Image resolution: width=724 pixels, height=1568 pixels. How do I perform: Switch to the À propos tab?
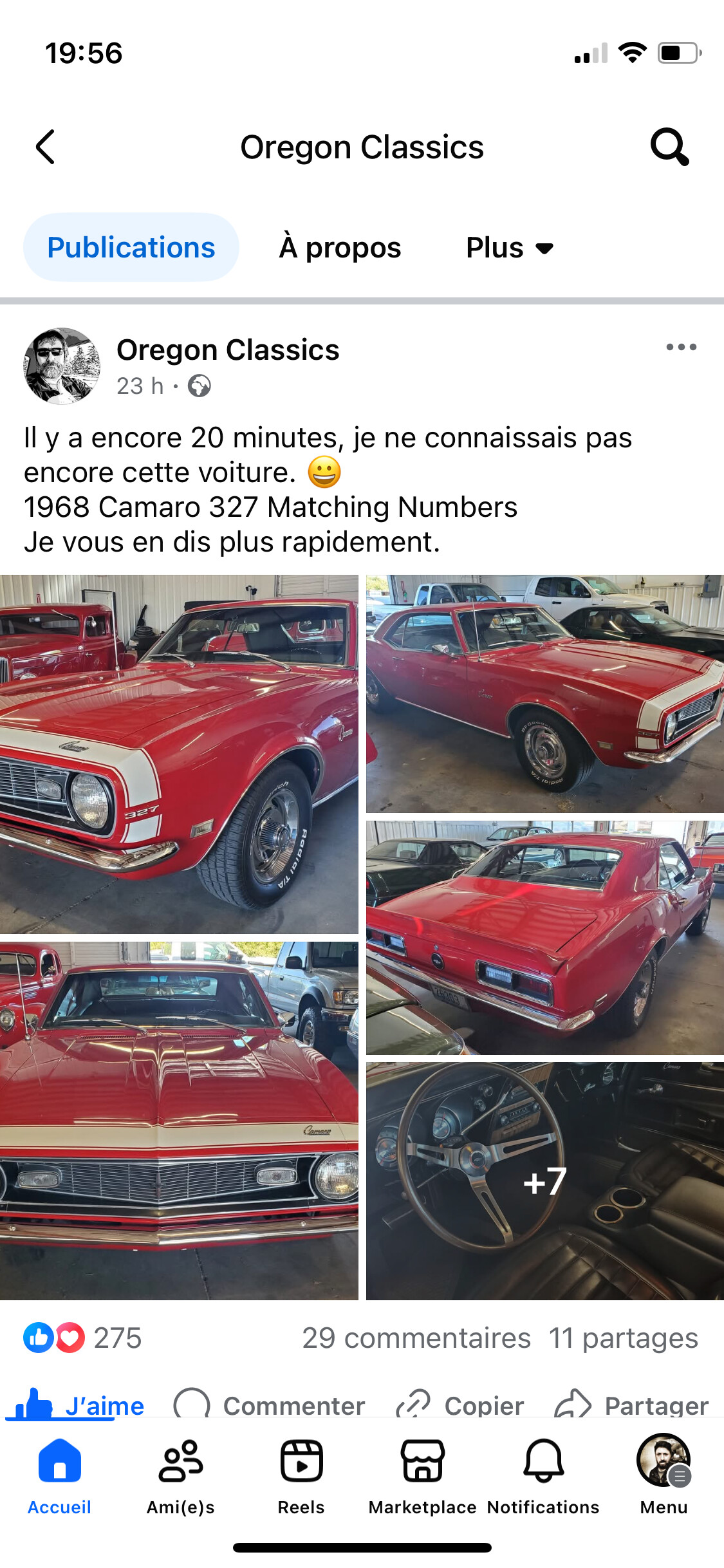point(340,248)
